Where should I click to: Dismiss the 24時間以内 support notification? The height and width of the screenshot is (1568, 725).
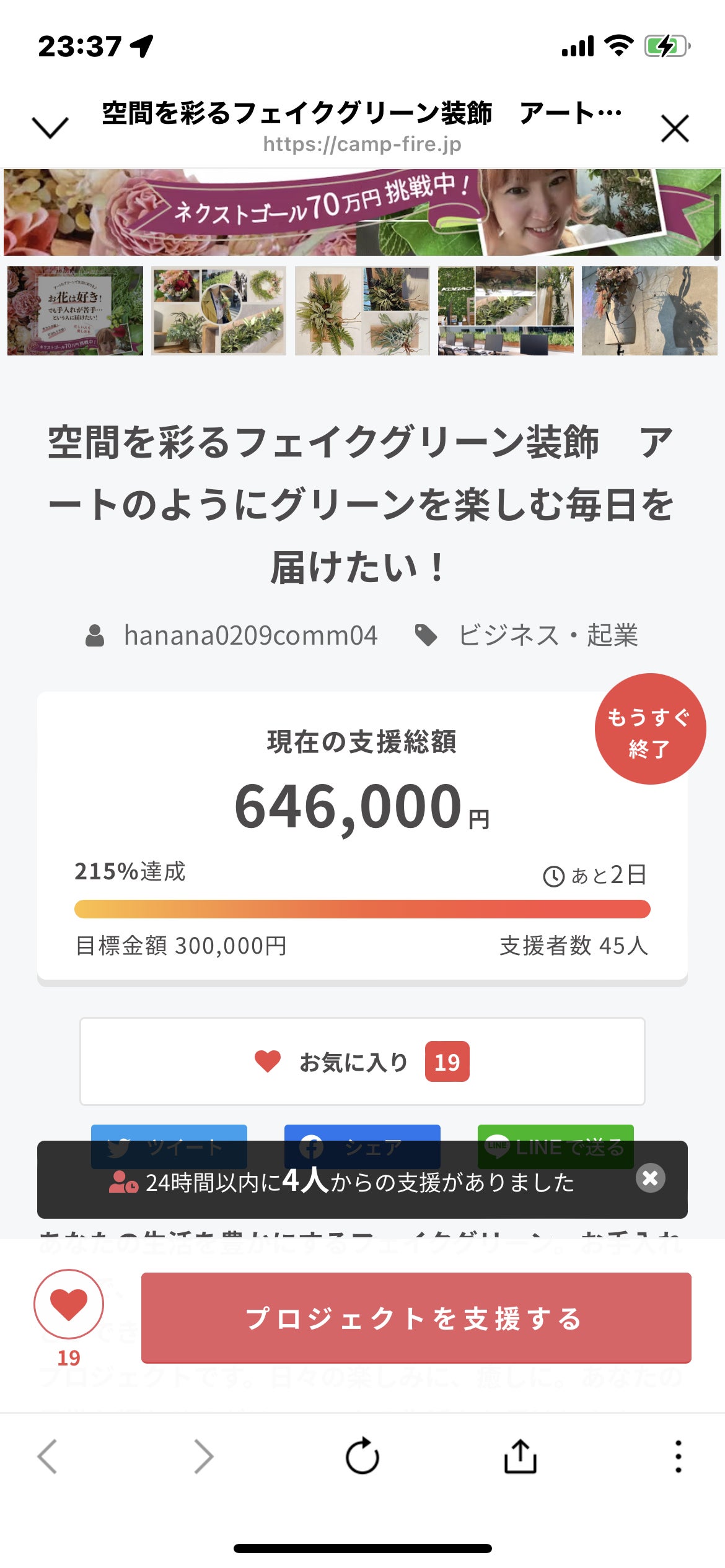coord(650,1178)
